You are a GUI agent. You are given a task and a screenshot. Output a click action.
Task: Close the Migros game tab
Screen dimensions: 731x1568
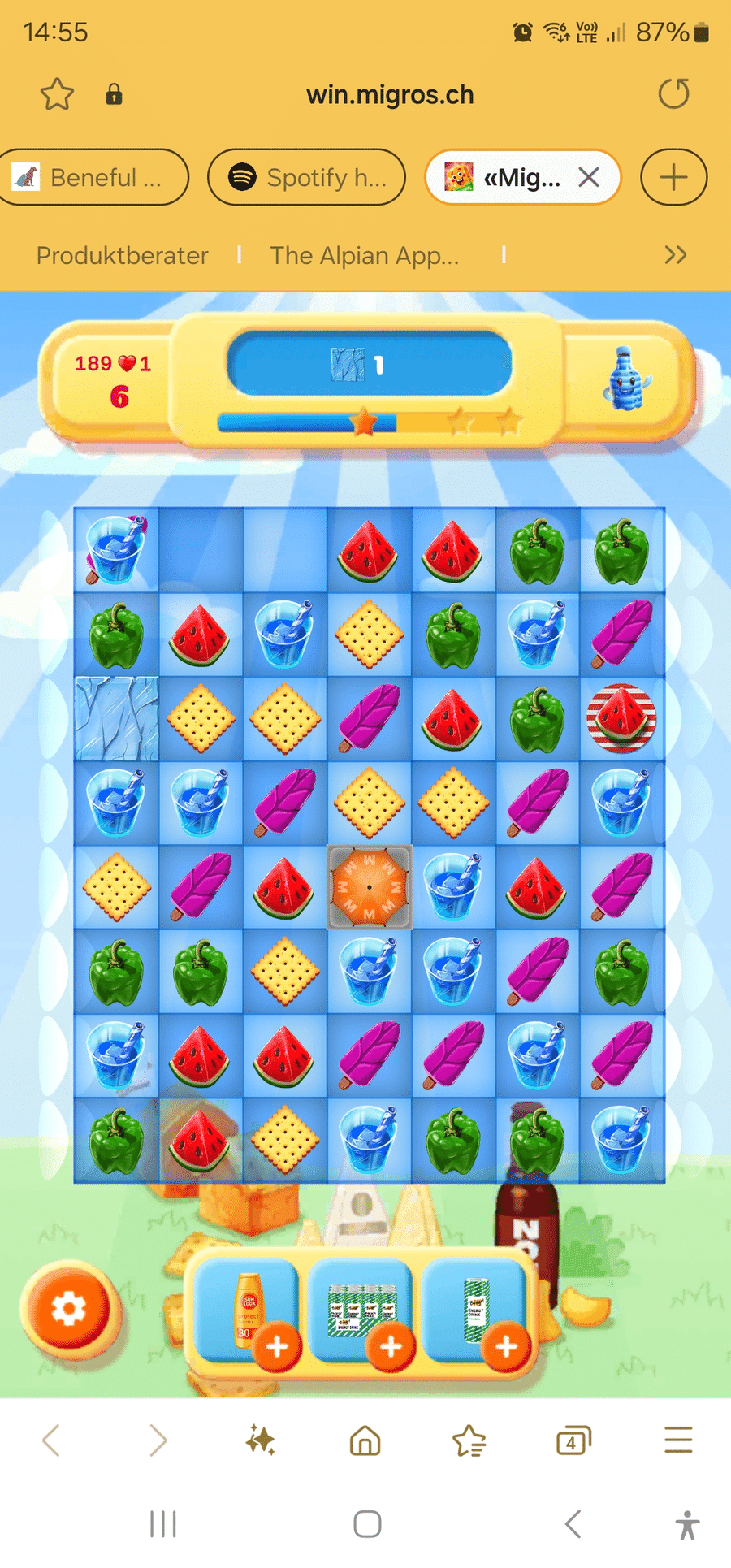click(590, 177)
